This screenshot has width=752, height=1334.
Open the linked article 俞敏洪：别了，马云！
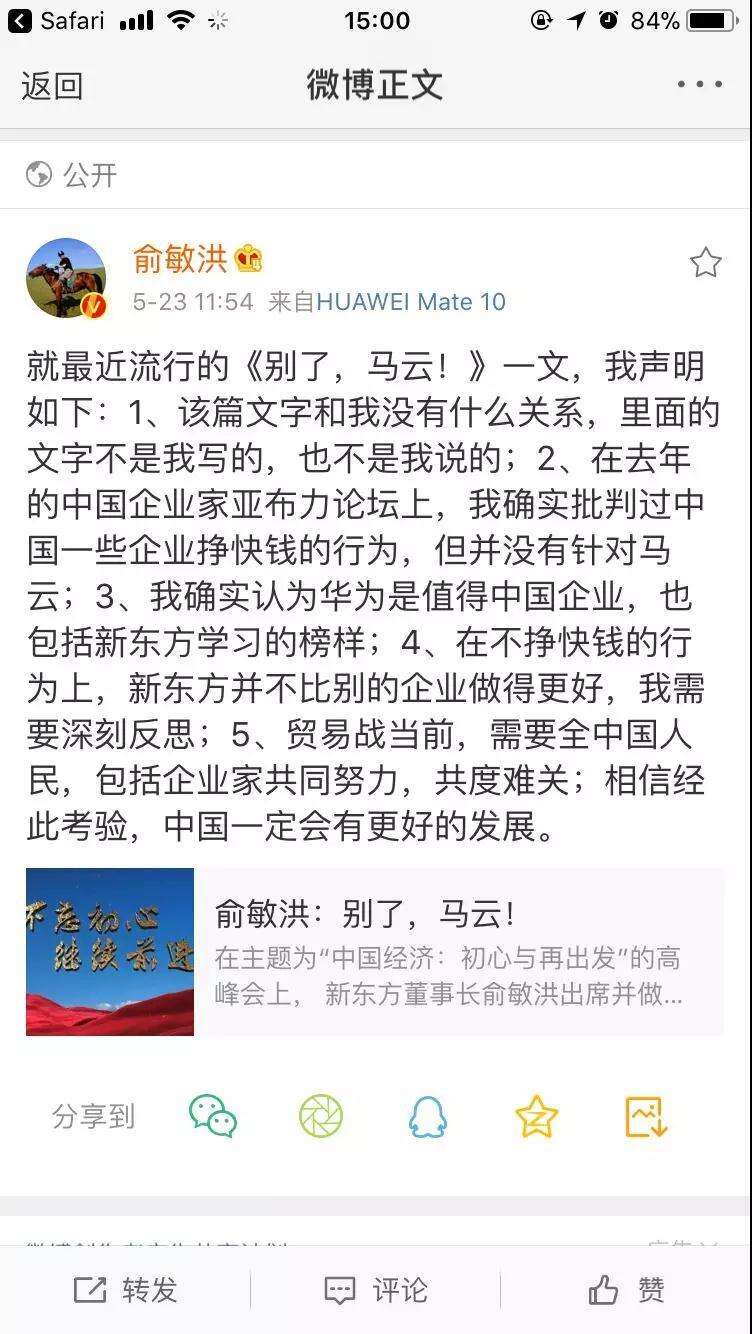click(375, 951)
